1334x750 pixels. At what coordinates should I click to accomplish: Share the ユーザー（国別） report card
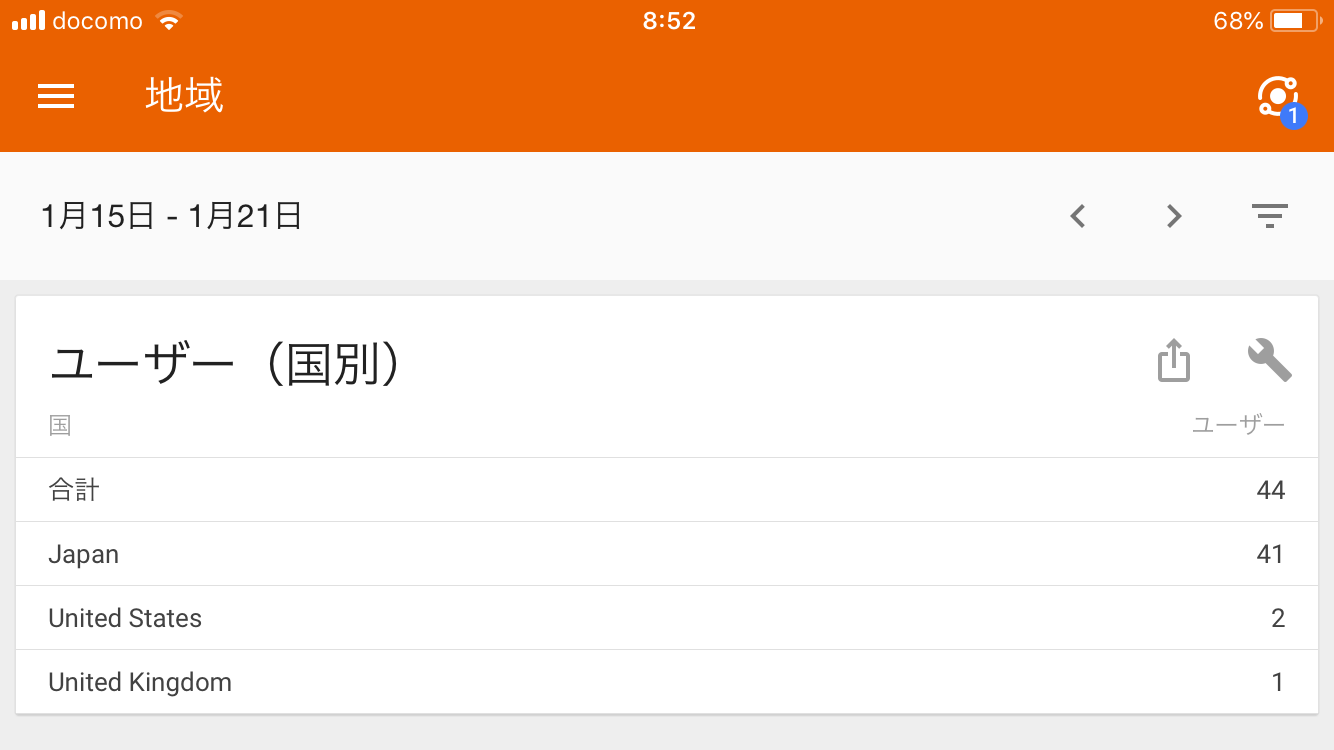pos(1174,361)
